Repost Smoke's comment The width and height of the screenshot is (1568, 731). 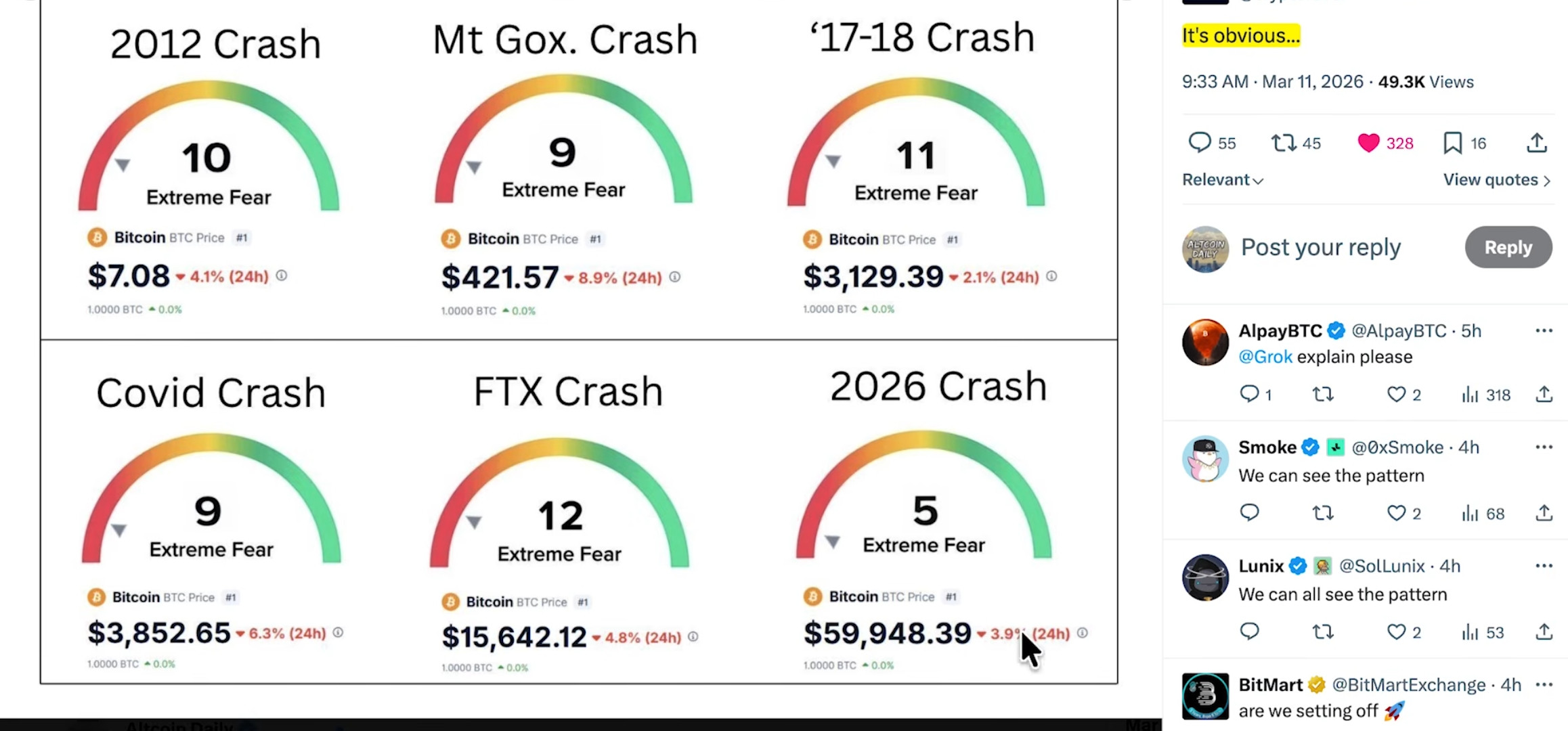click(1322, 513)
